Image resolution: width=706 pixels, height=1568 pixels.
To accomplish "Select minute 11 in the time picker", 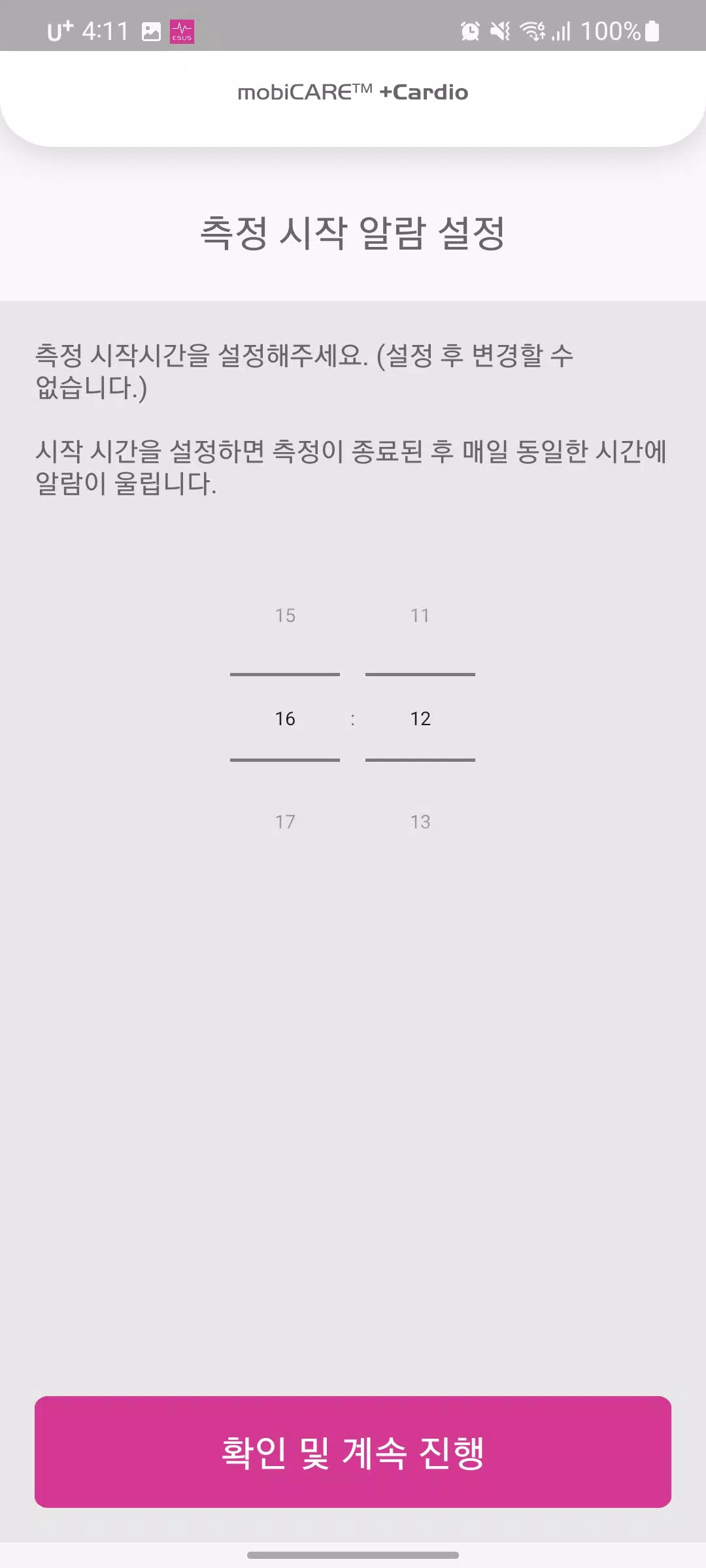I will point(420,615).
